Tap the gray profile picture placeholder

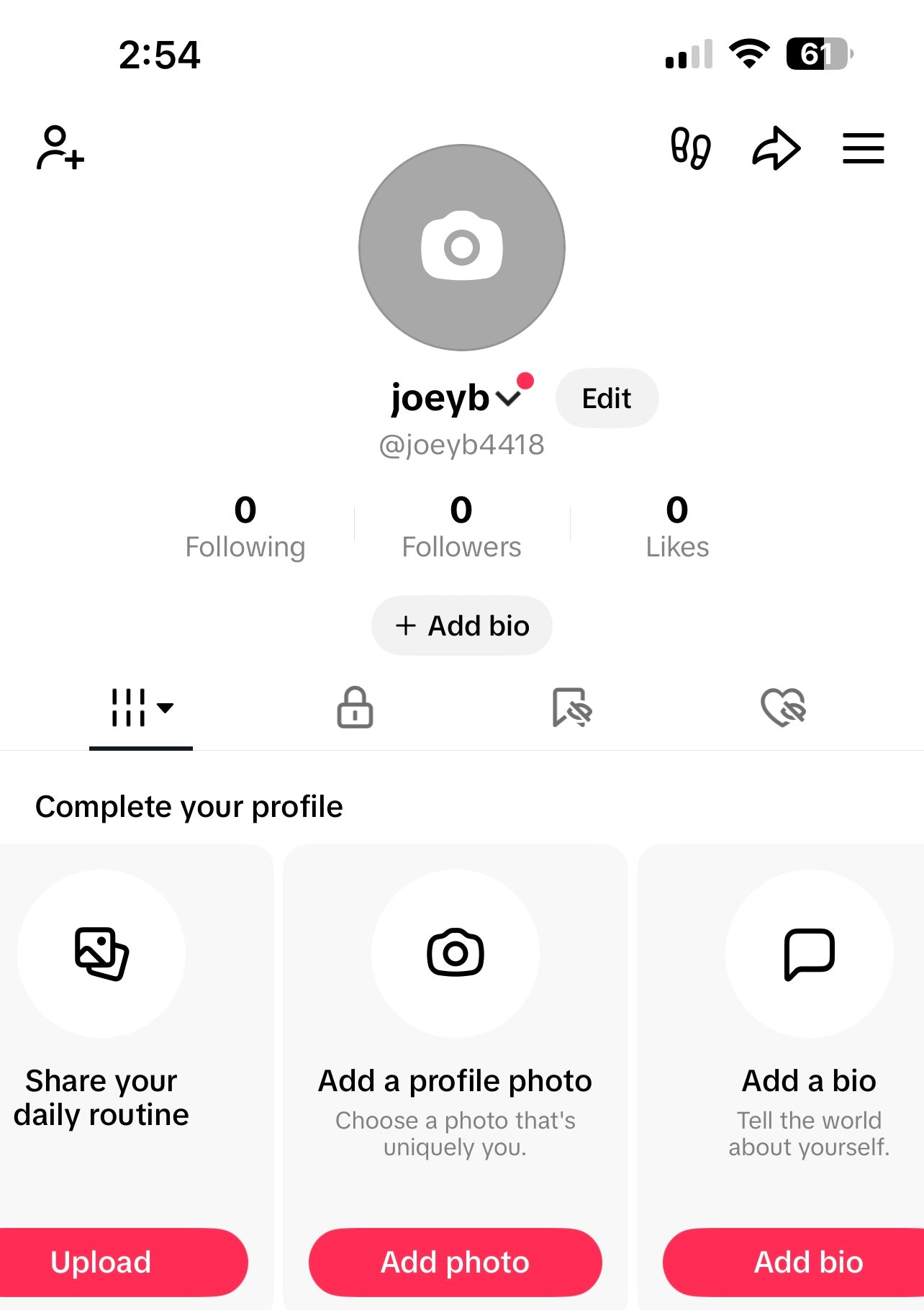[x=462, y=248]
